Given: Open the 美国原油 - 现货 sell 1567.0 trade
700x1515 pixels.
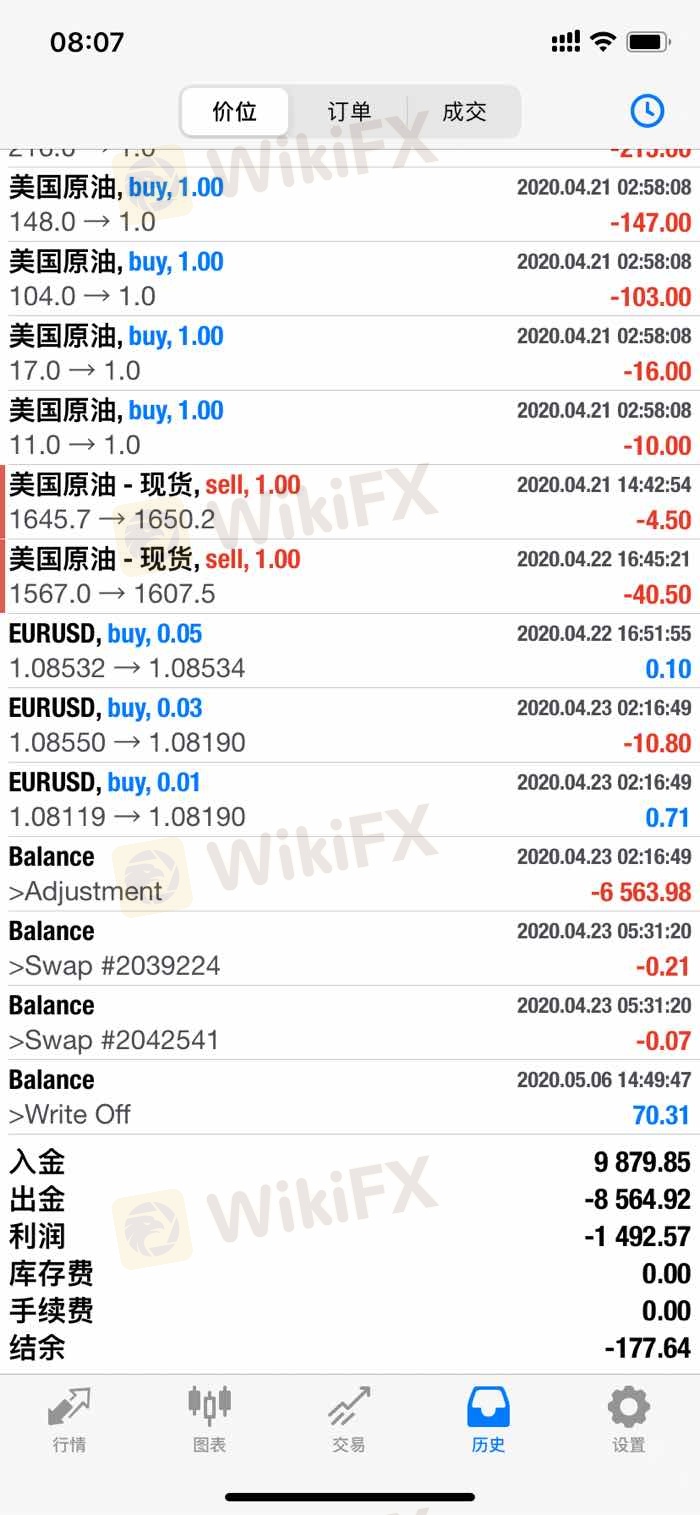Looking at the screenshot, I should [350, 576].
